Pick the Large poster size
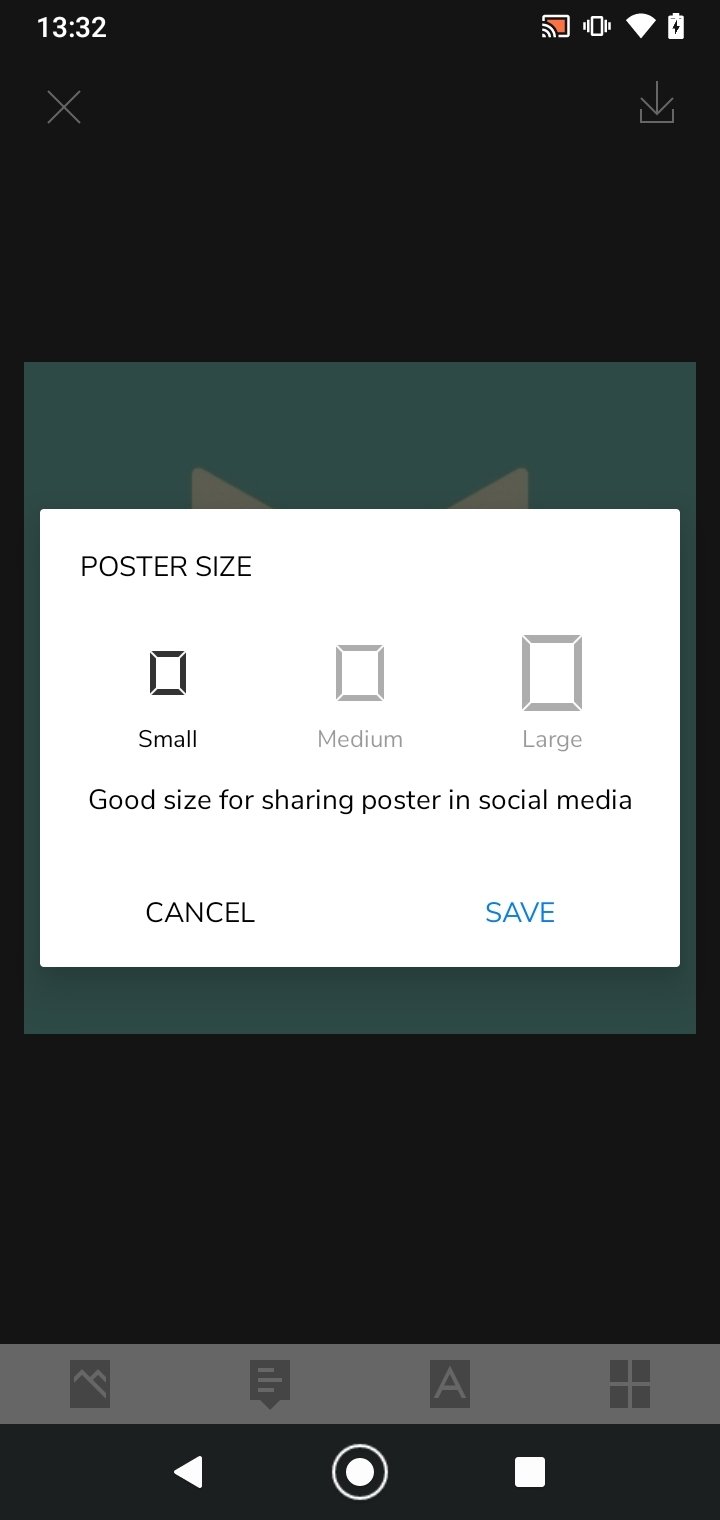Screen dimensions: 720x1520 click(x=552, y=692)
